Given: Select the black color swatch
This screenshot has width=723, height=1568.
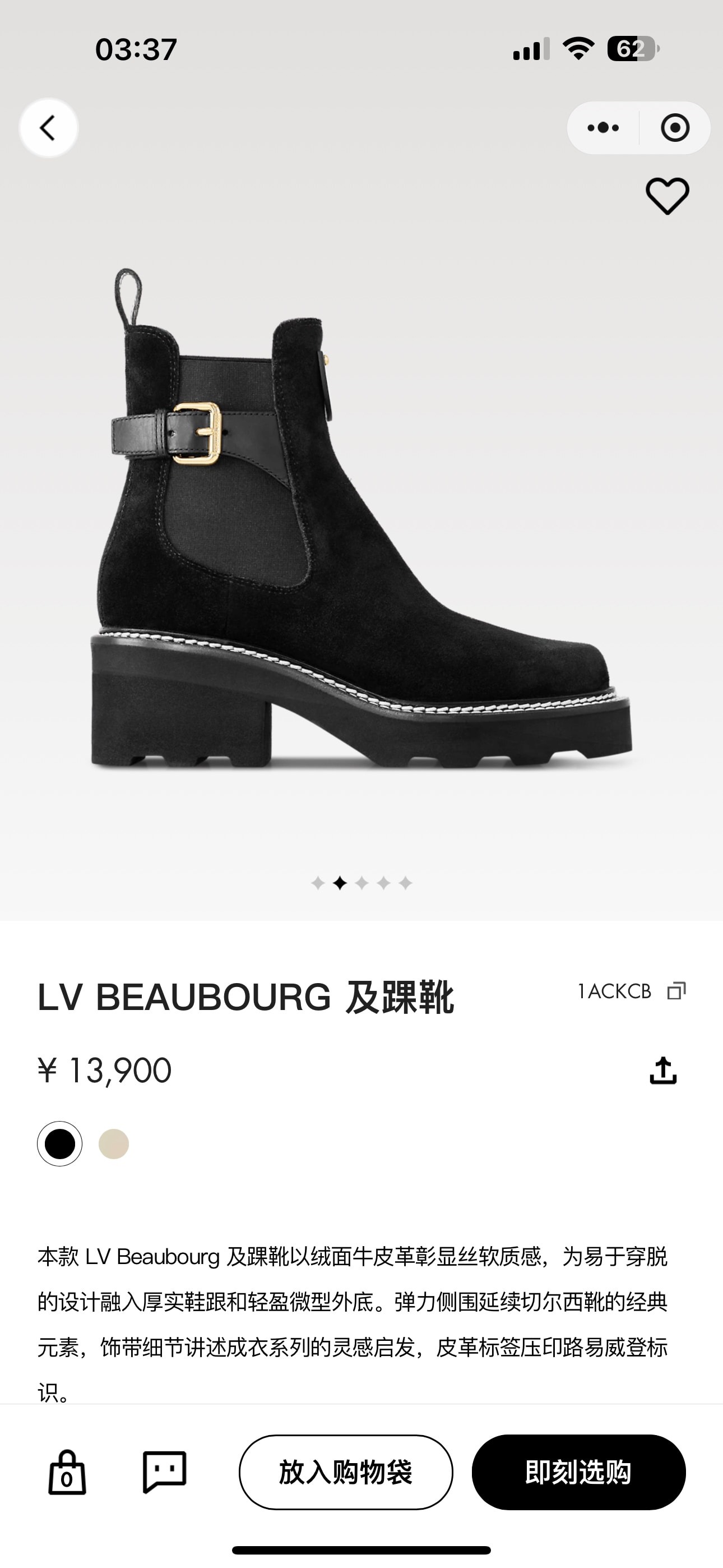Looking at the screenshot, I should coord(59,1143).
